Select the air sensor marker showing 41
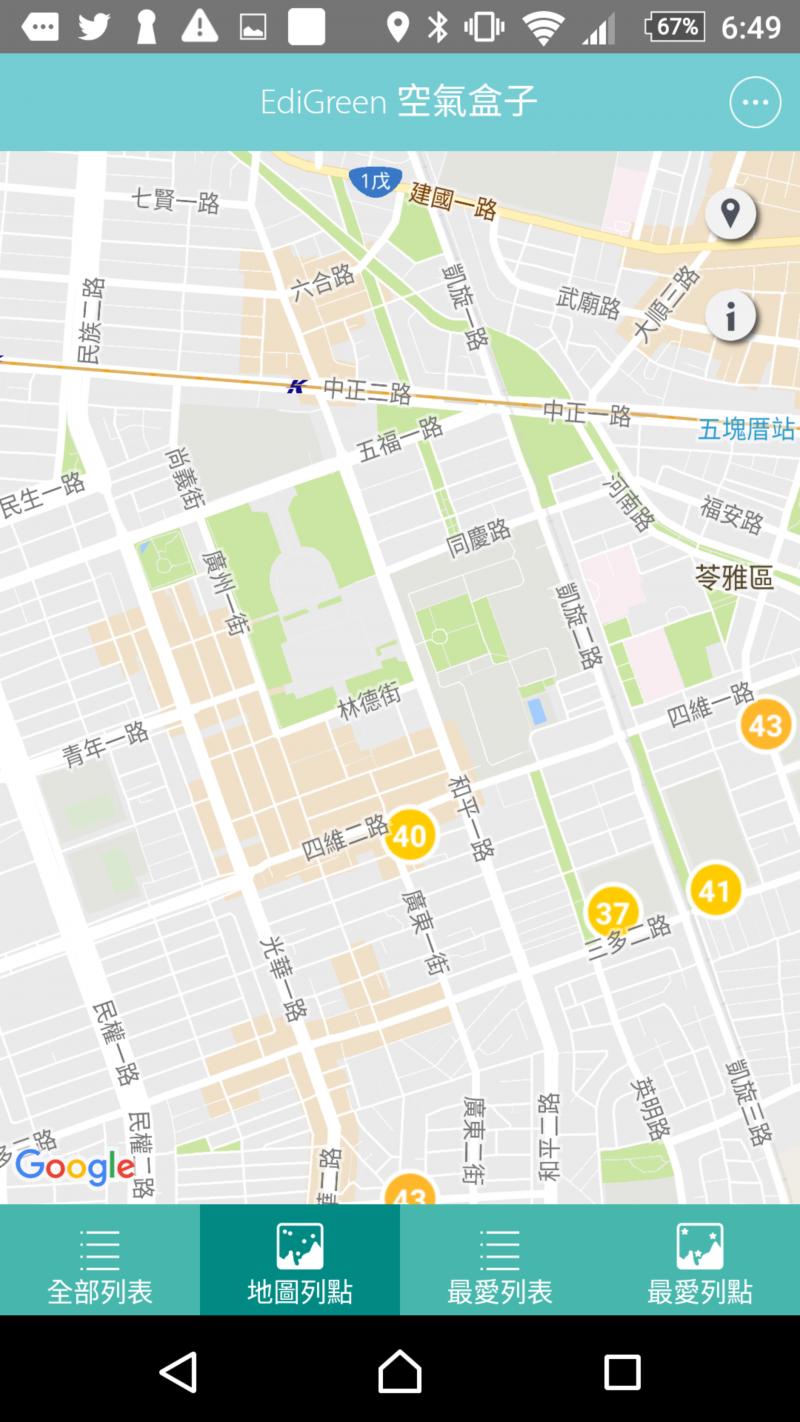 coord(715,890)
